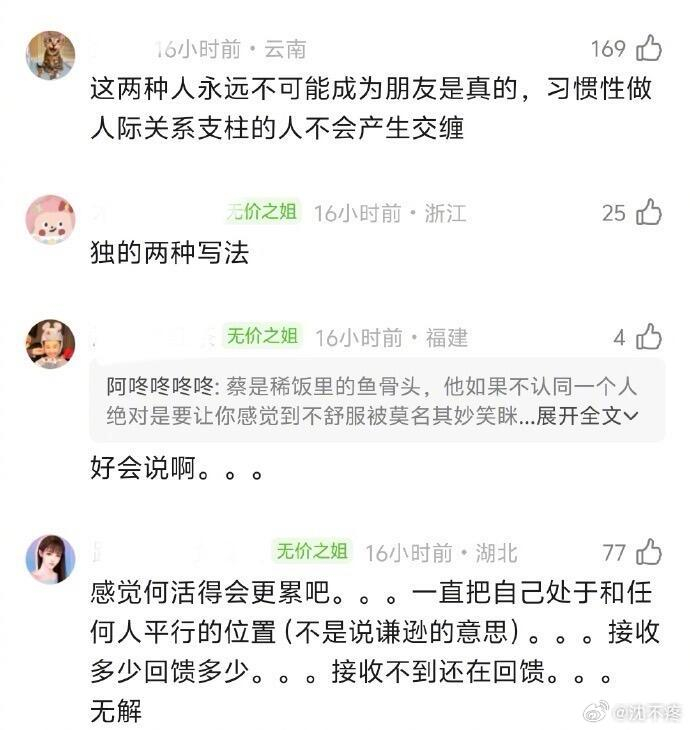Open the anime girl avatar of Hubei commenter
The height and width of the screenshot is (730, 690).
50,559
